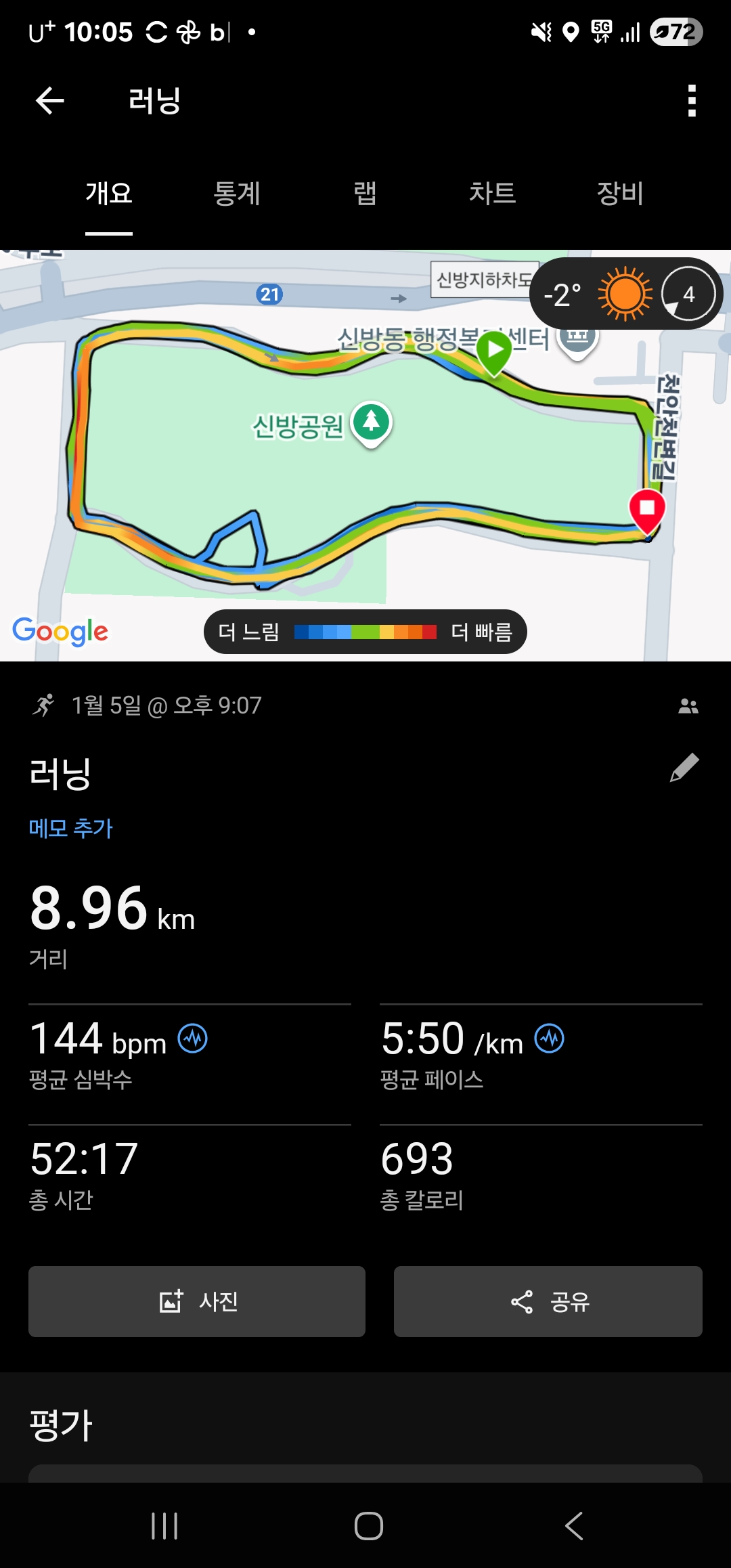731x1568 pixels.
Task: Open the recent apps view
Action: [x=164, y=1526]
